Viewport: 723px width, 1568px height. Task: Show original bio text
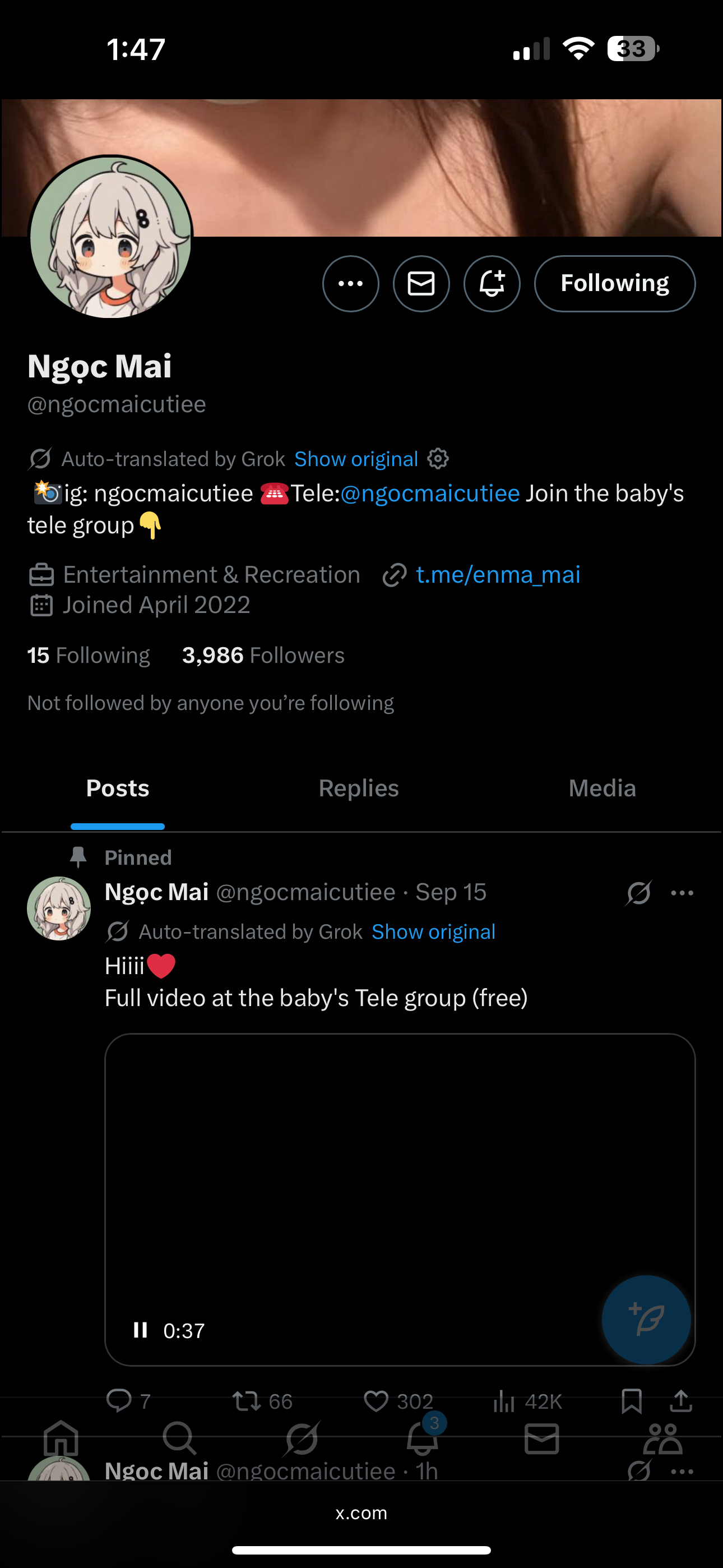pos(356,459)
